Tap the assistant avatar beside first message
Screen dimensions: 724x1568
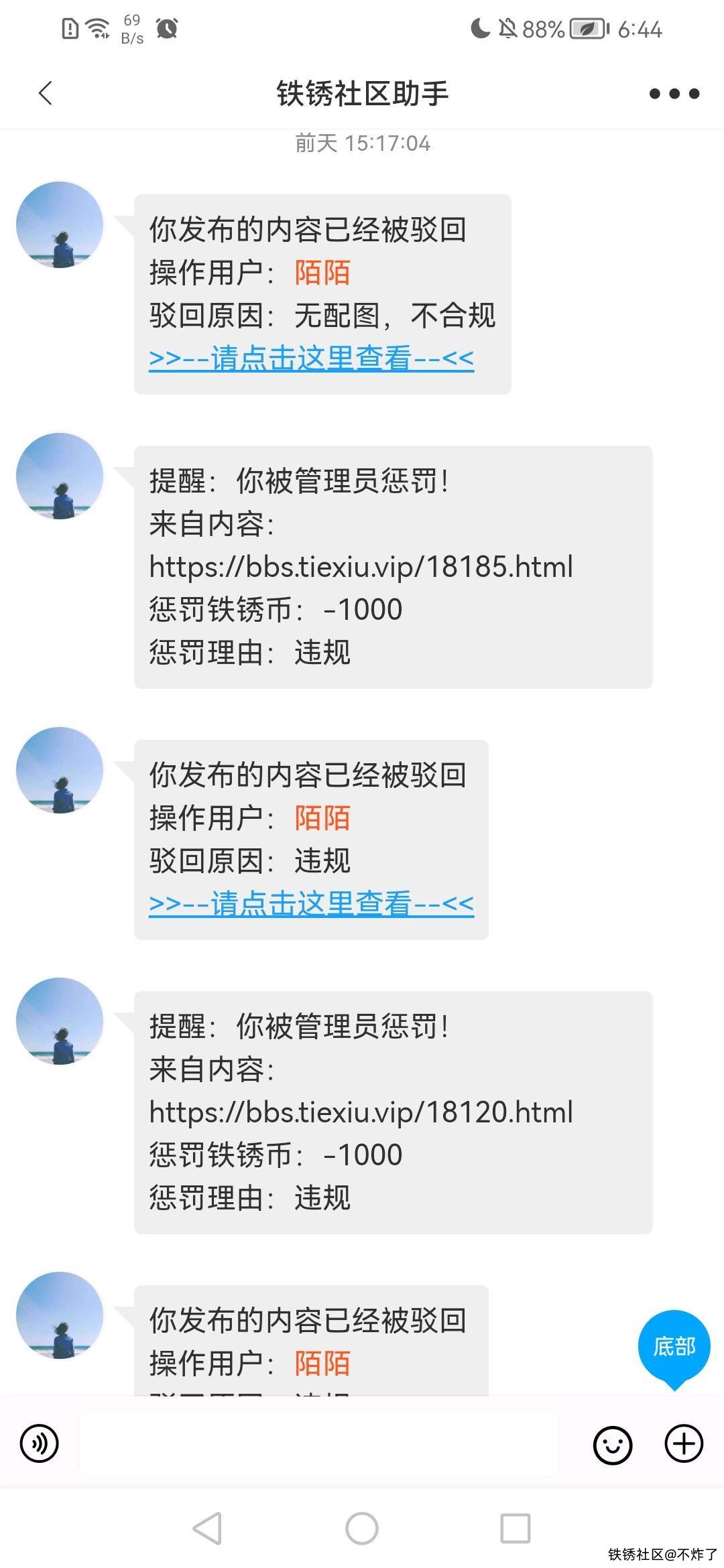coord(60,225)
